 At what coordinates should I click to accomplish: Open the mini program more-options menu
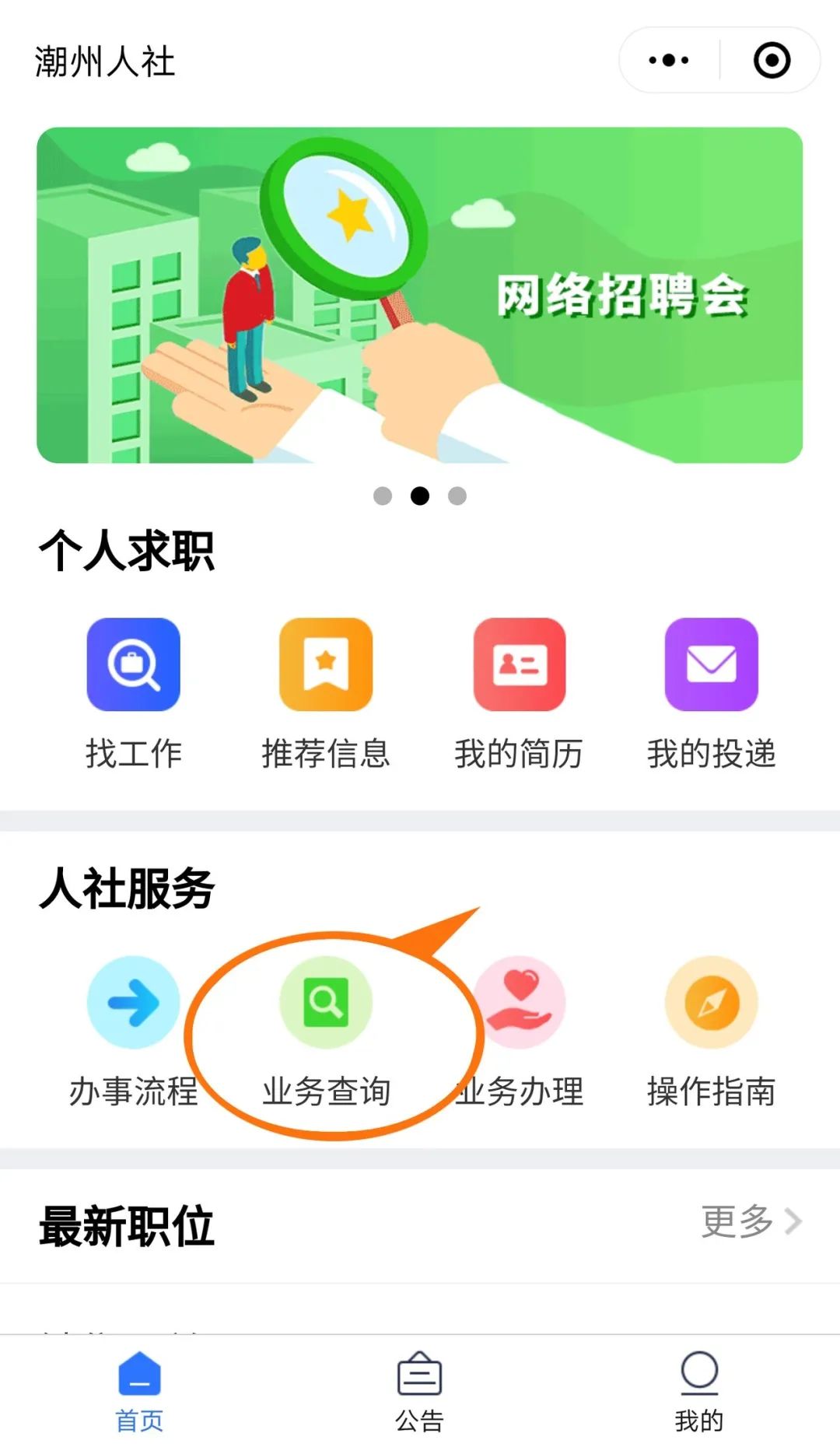click(x=669, y=61)
